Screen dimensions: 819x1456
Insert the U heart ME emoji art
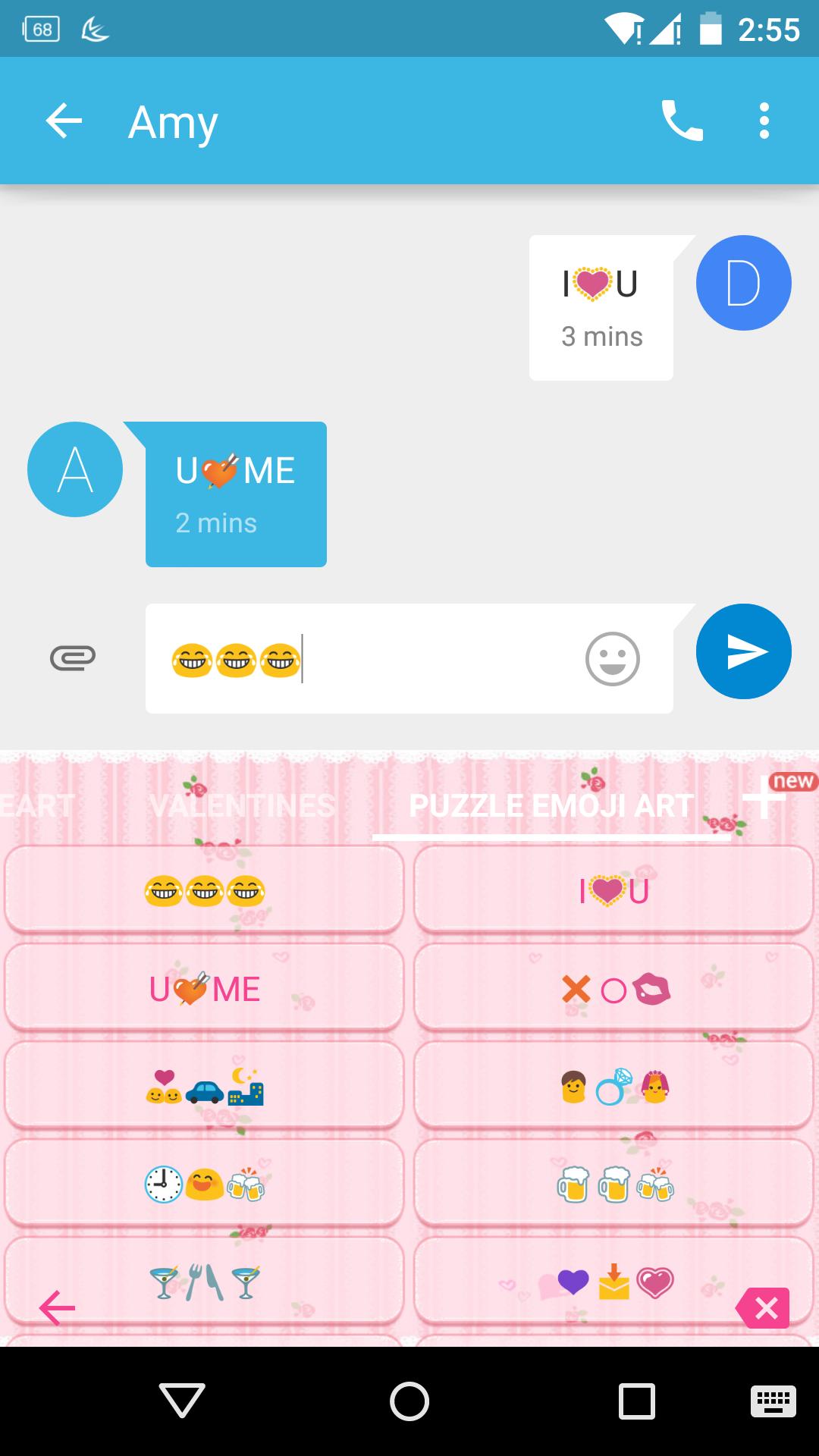205,989
